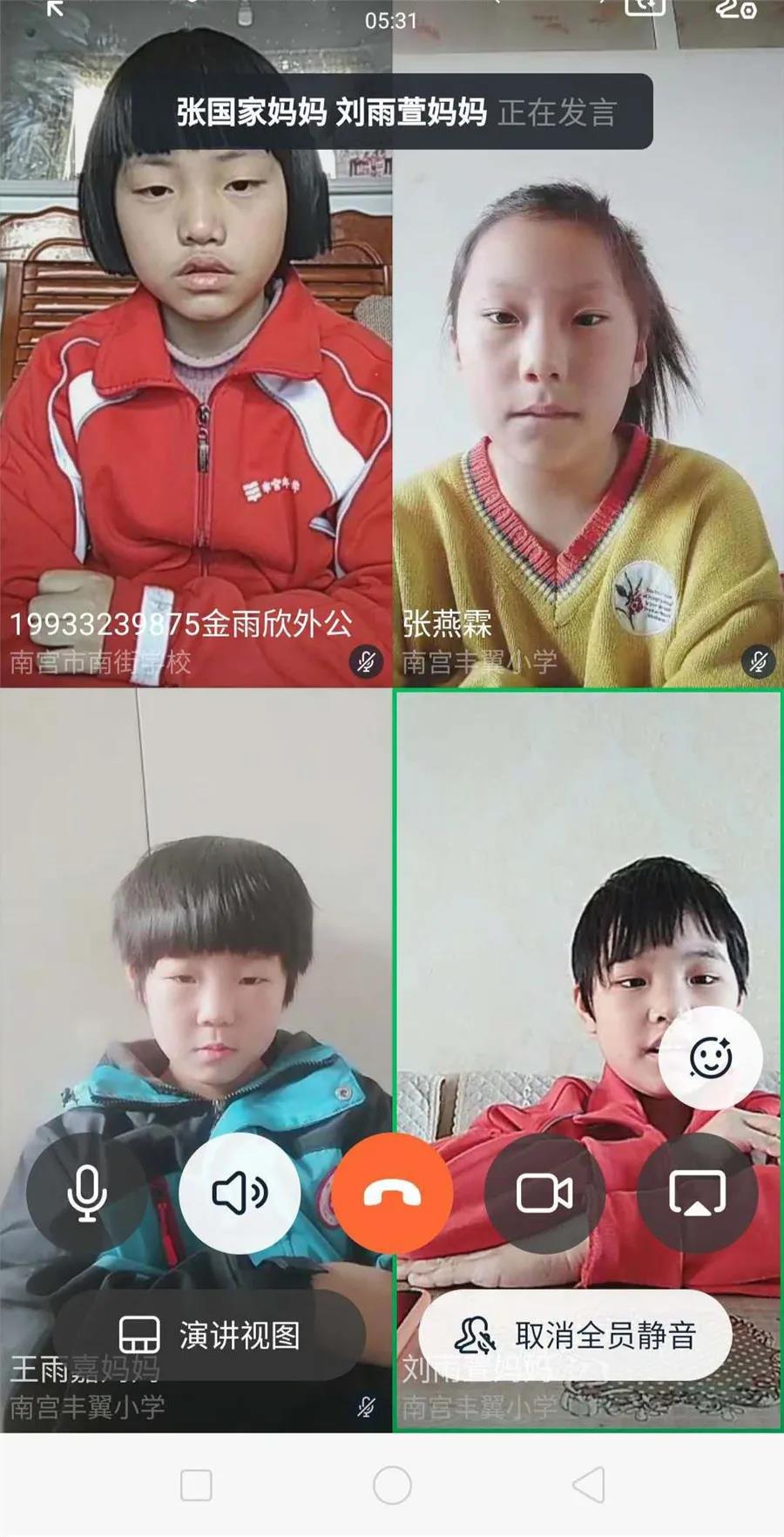Switch to 演讲视图
Viewport: 784px width, 1537px height.
(209, 1335)
